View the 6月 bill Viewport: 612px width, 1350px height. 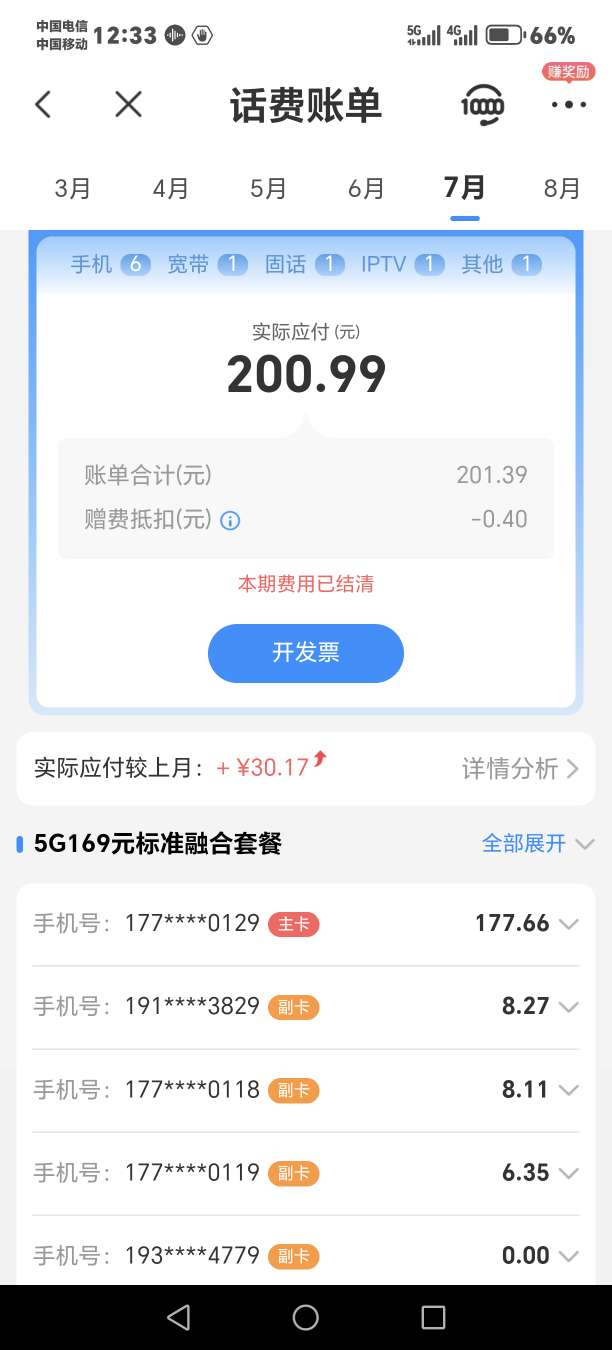(367, 188)
